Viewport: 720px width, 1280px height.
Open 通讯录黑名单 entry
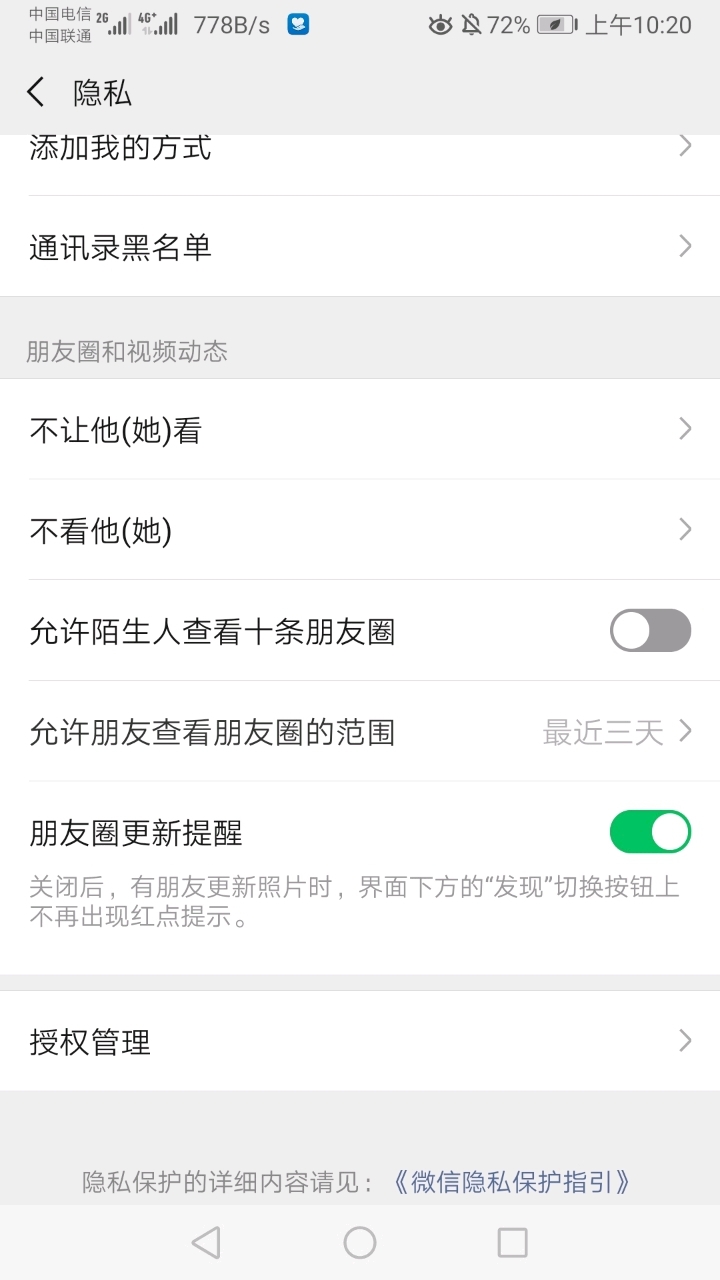pos(360,246)
